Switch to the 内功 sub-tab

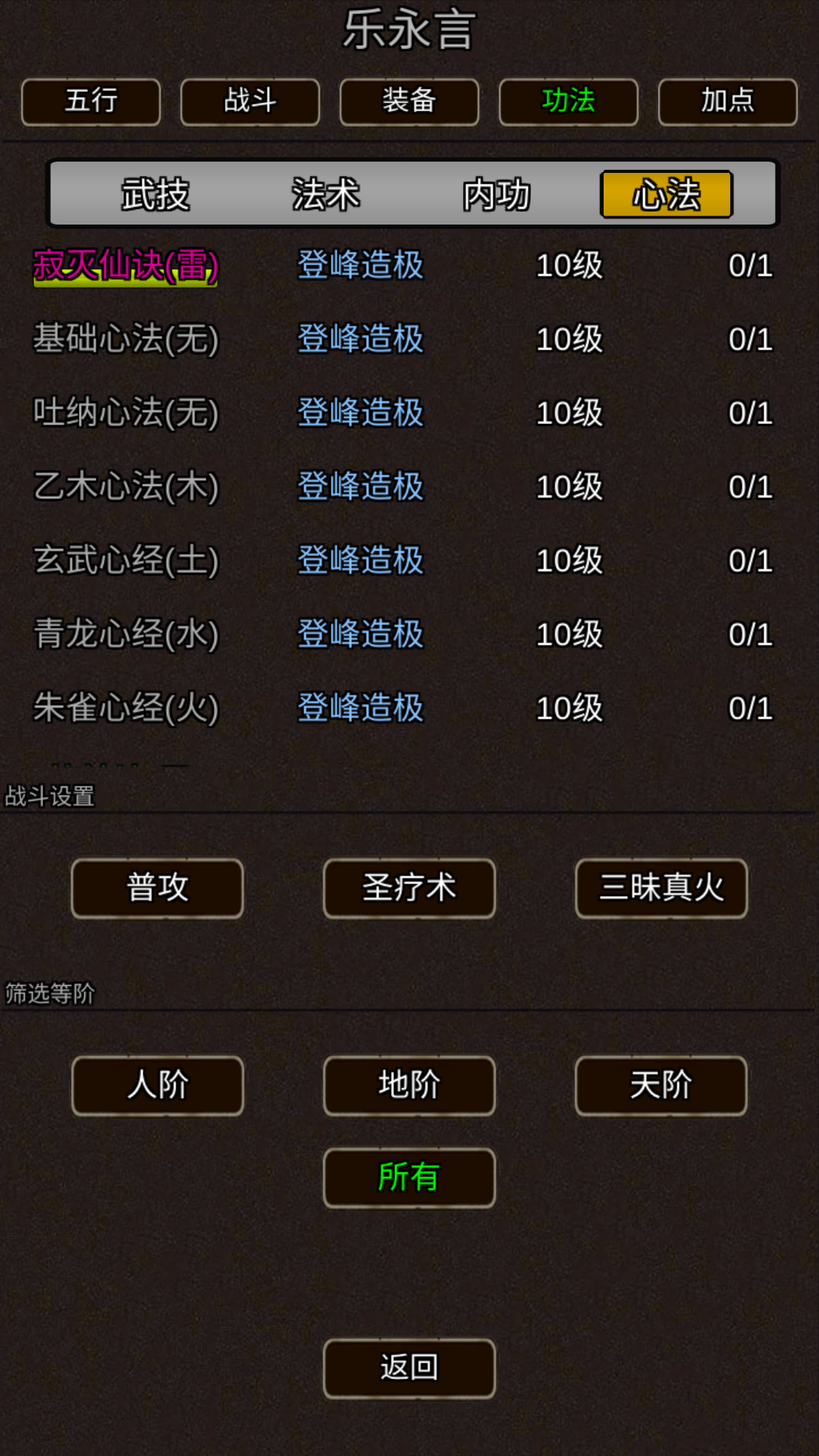pyautogui.click(x=497, y=194)
